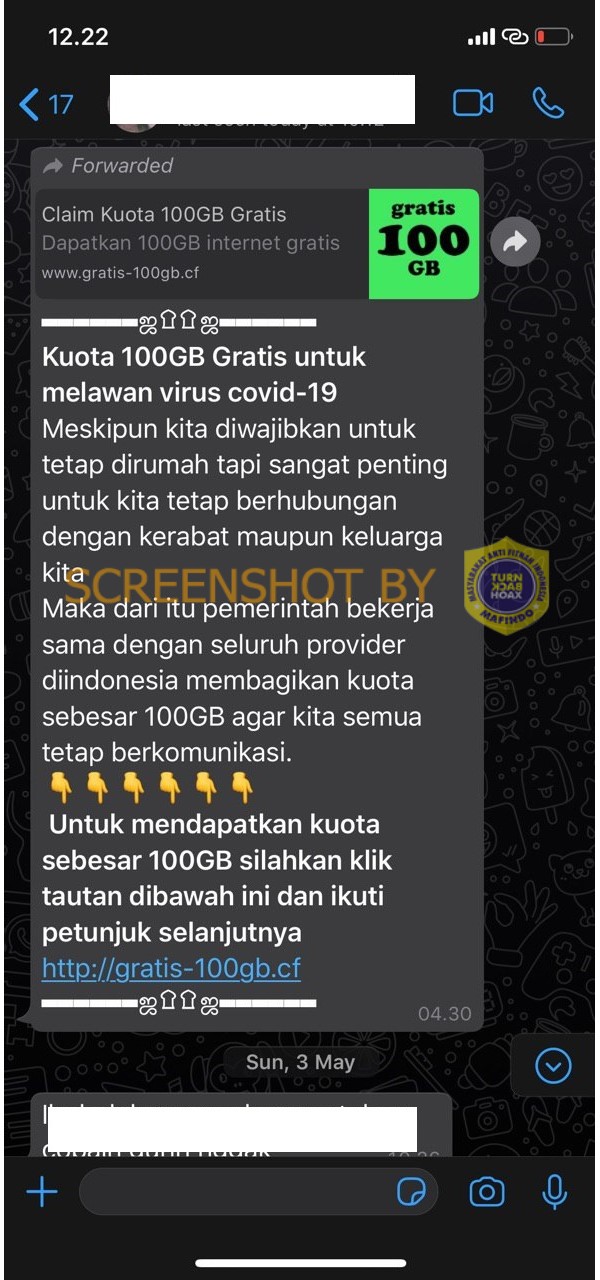Open the attachment plus menu
Viewport: 600px width, 1280px height.
[x=42, y=1192]
